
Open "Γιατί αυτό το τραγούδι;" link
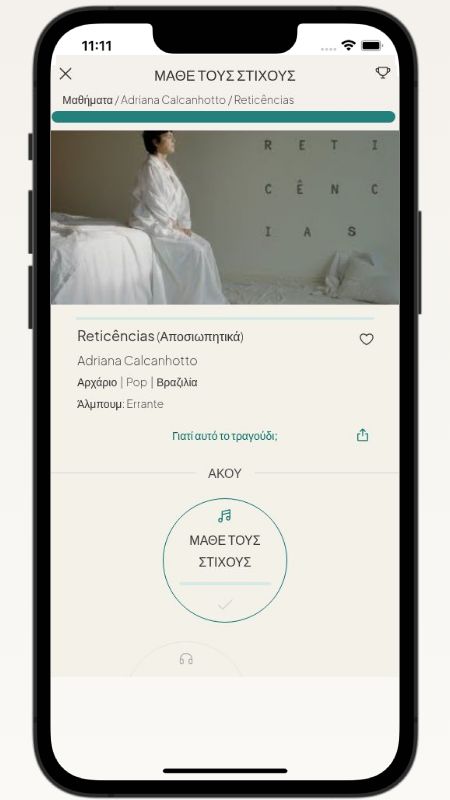coord(224,436)
